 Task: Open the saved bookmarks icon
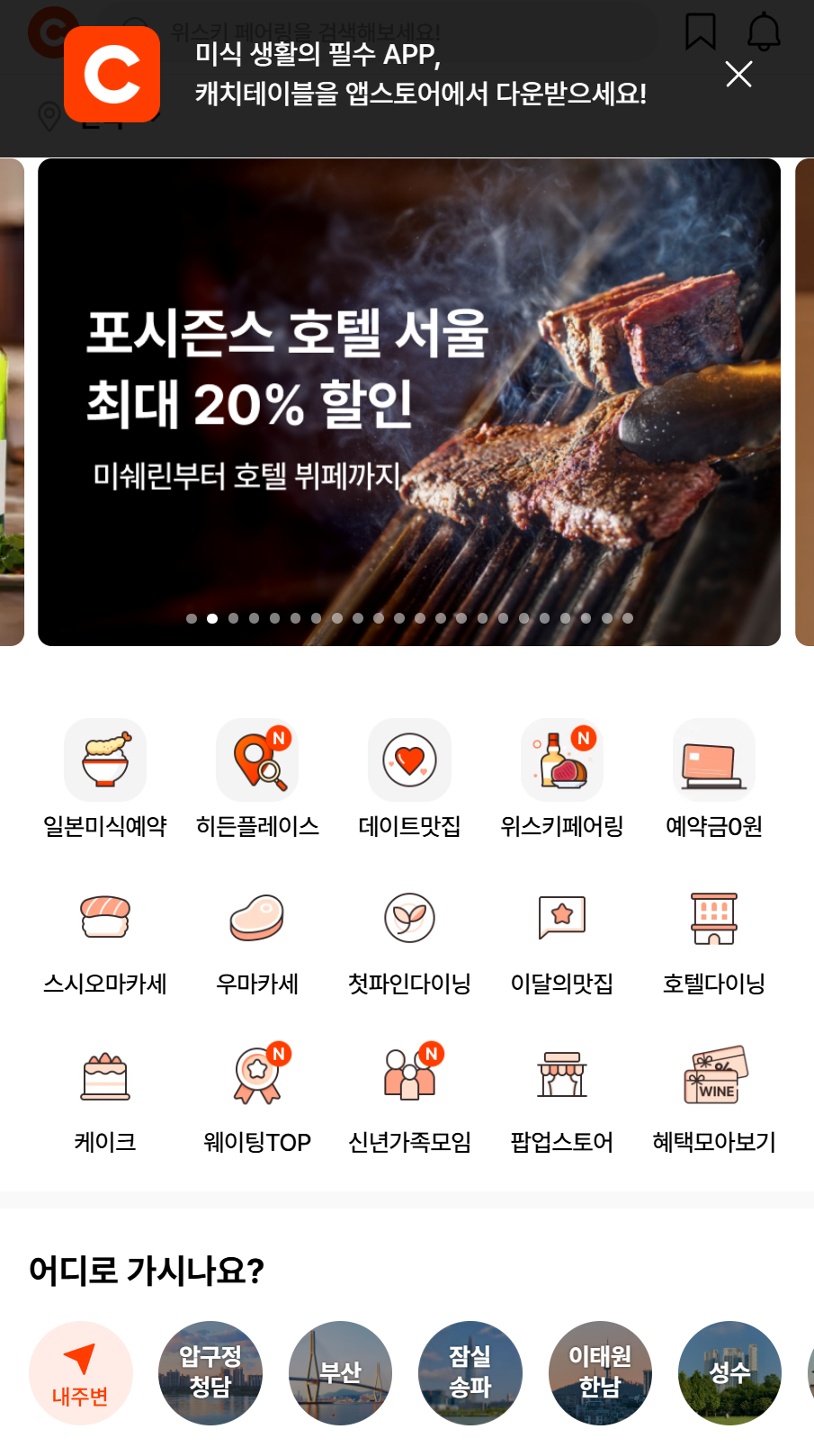point(700,31)
